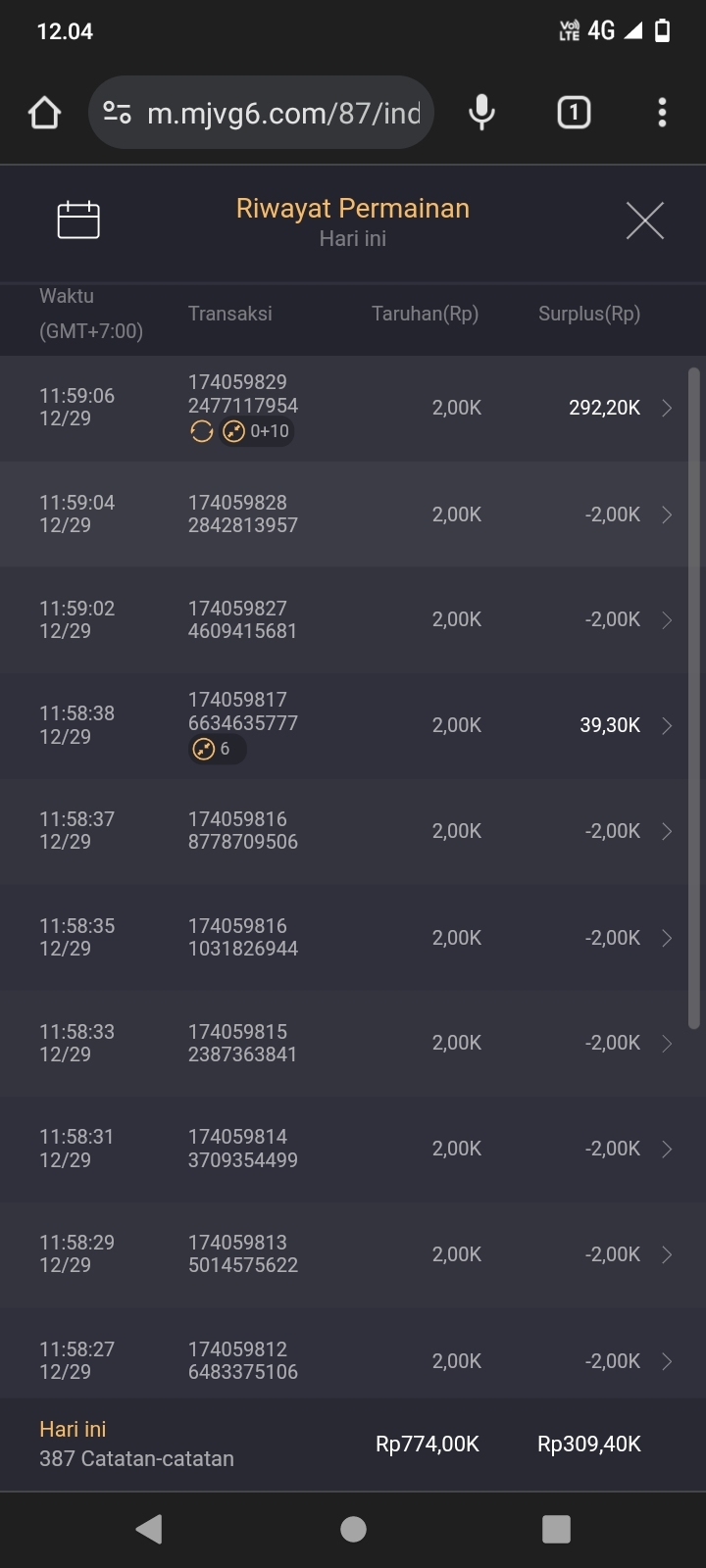
Task: Open the 11:58:27 game record
Action: pos(666,1361)
